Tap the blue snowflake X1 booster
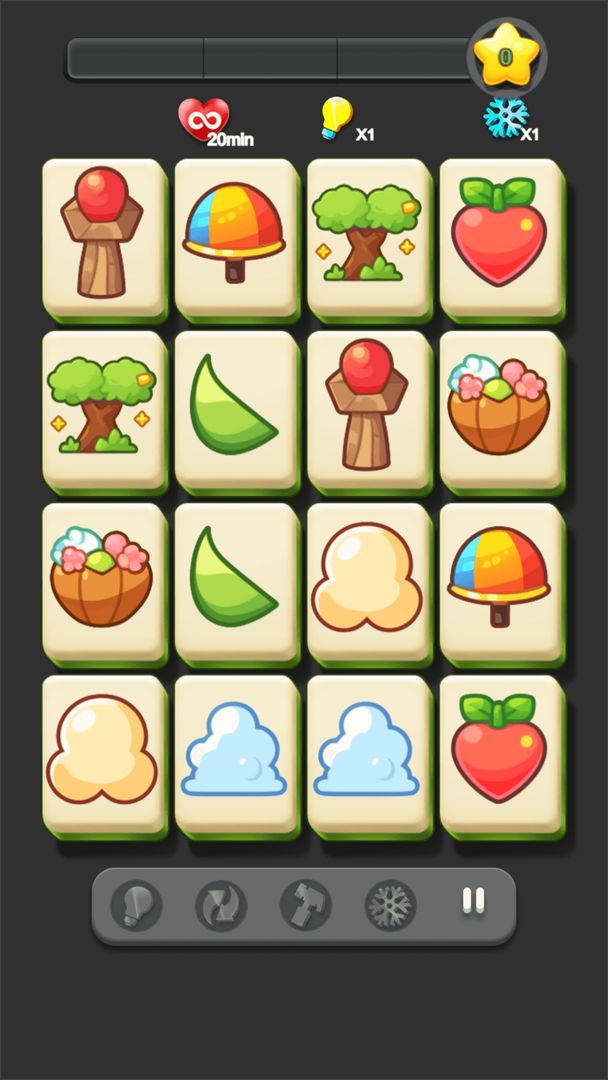This screenshot has height=1080, width=608. coord(505,118)
